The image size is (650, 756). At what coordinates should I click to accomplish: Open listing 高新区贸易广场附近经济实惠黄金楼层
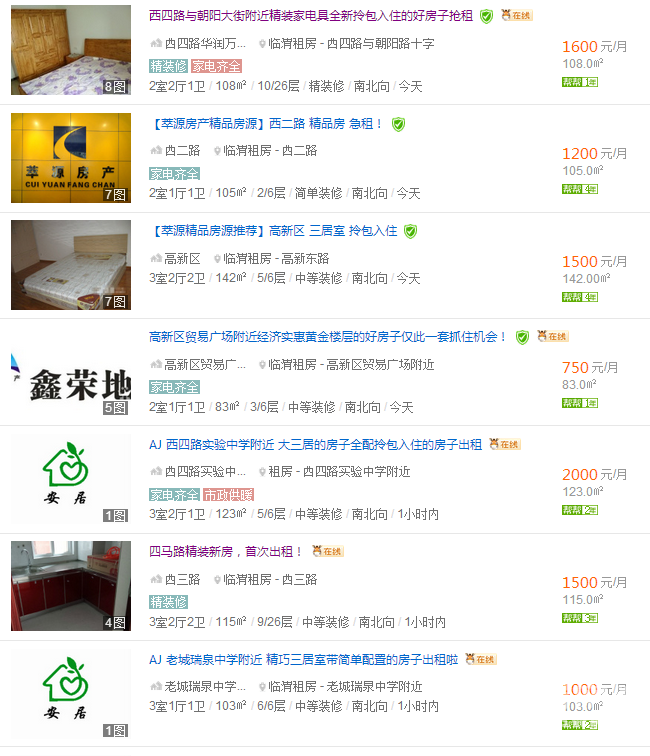(328, 337)
